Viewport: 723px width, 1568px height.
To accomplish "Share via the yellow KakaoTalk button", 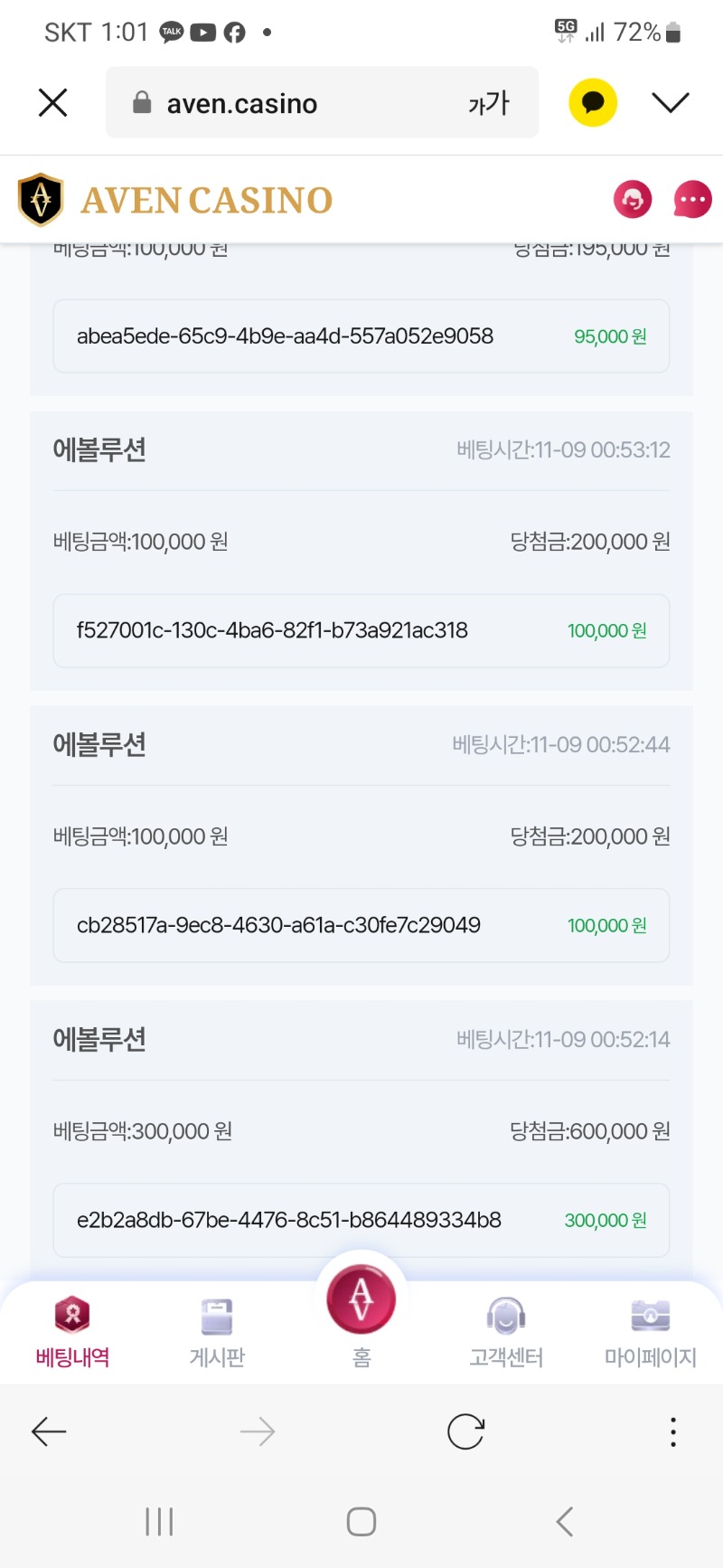I will 593,102.
